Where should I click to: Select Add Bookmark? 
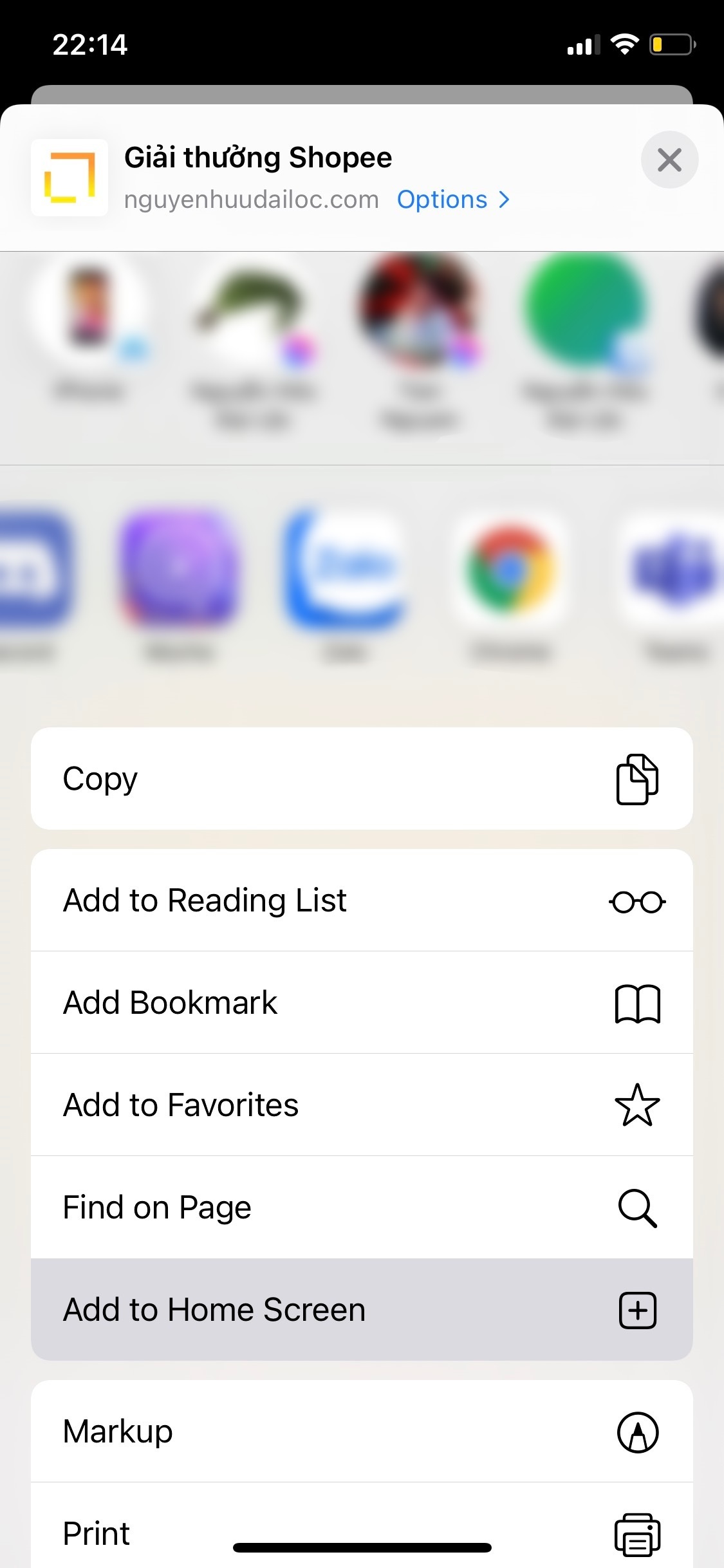[x=362, y=1002]
